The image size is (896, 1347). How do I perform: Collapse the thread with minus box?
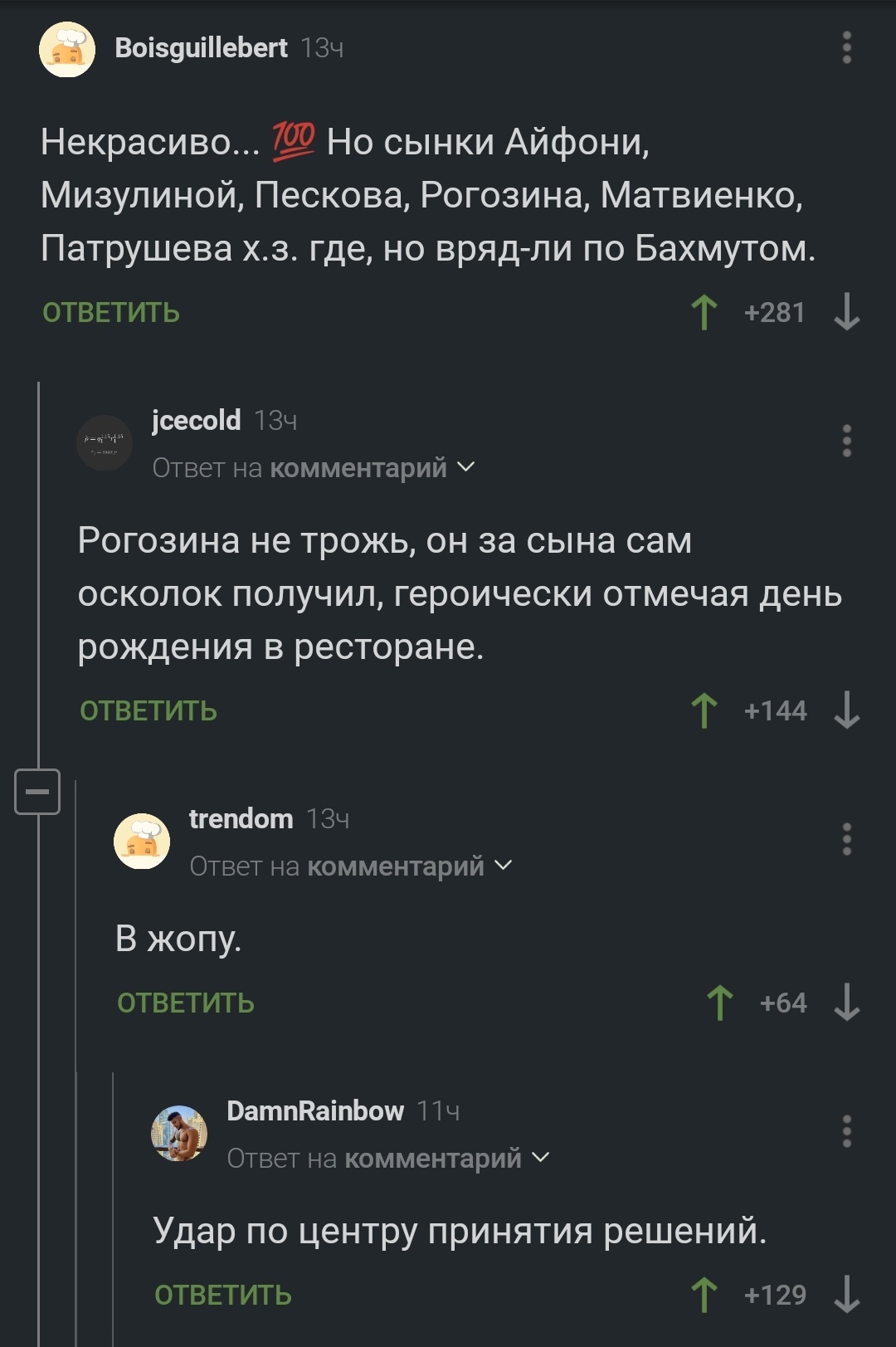pyautogui.click(x=37, y=792)
